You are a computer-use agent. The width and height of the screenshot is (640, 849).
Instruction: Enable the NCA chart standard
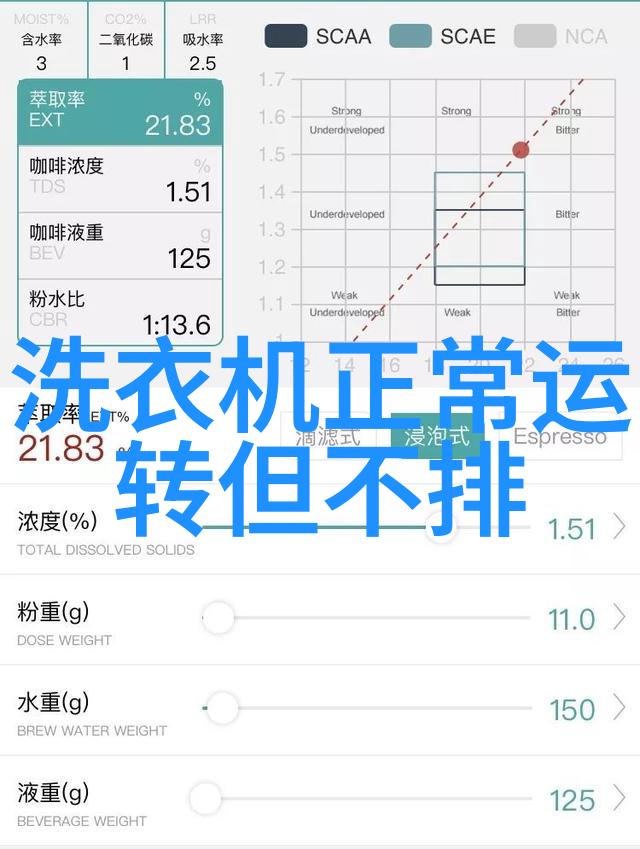(x=561, y=37)
